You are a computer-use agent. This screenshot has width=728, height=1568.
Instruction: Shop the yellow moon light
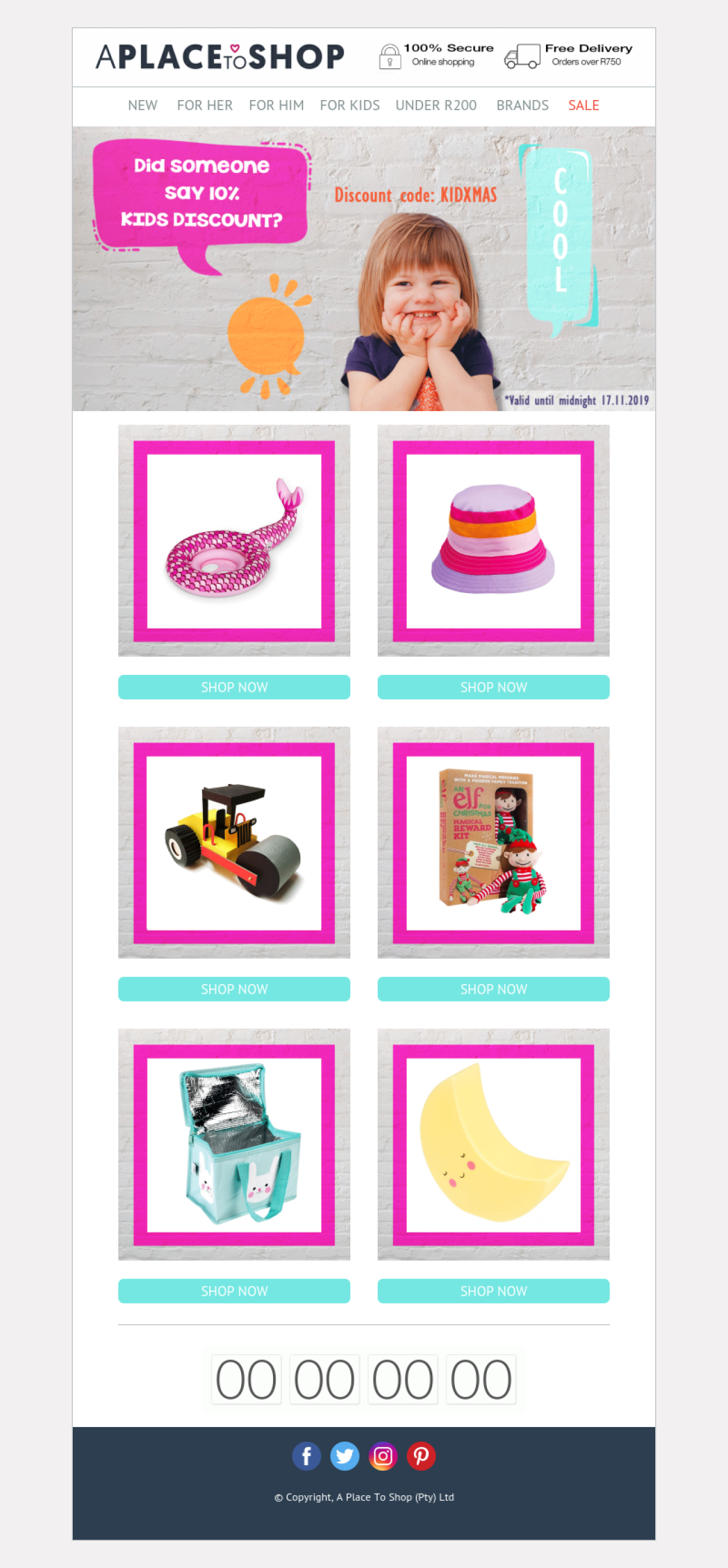[x=493, y=1291]
